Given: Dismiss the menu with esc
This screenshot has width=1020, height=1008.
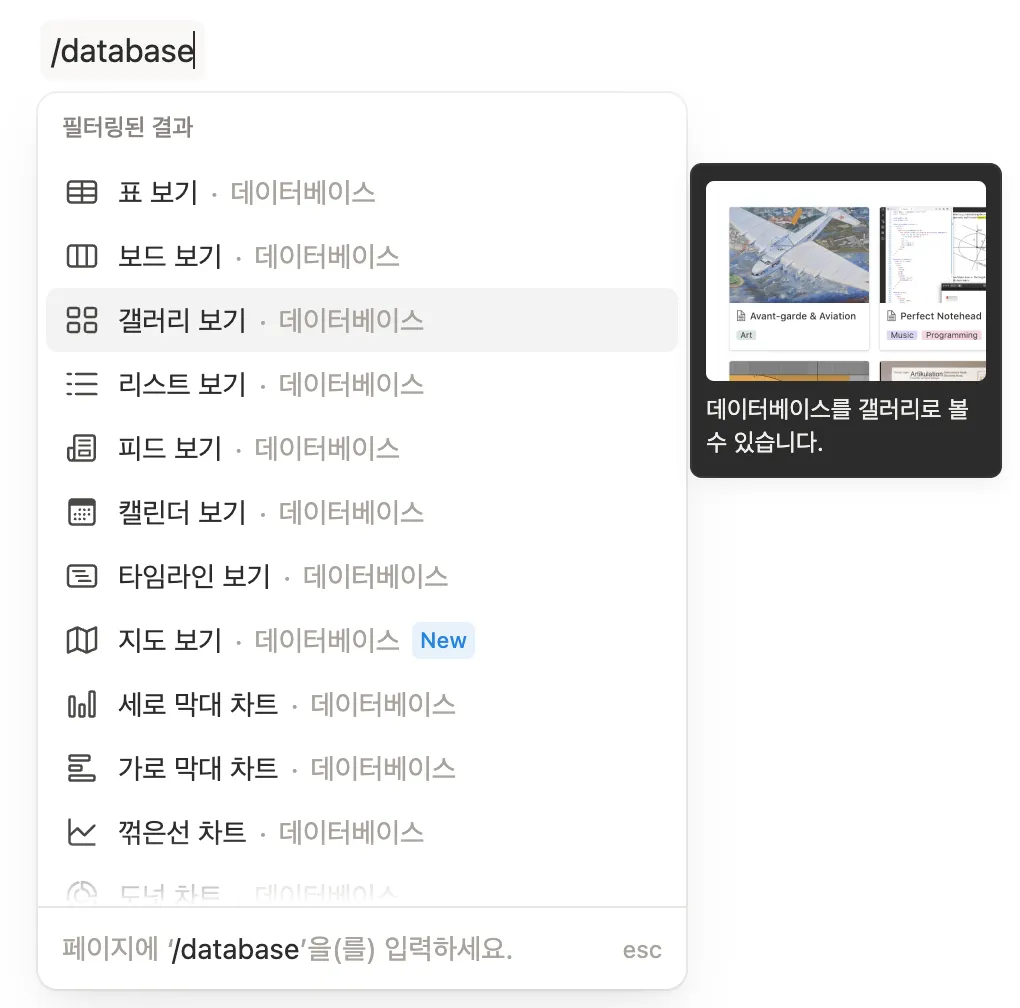Looking at the screenshot, I should click(642, 950).
